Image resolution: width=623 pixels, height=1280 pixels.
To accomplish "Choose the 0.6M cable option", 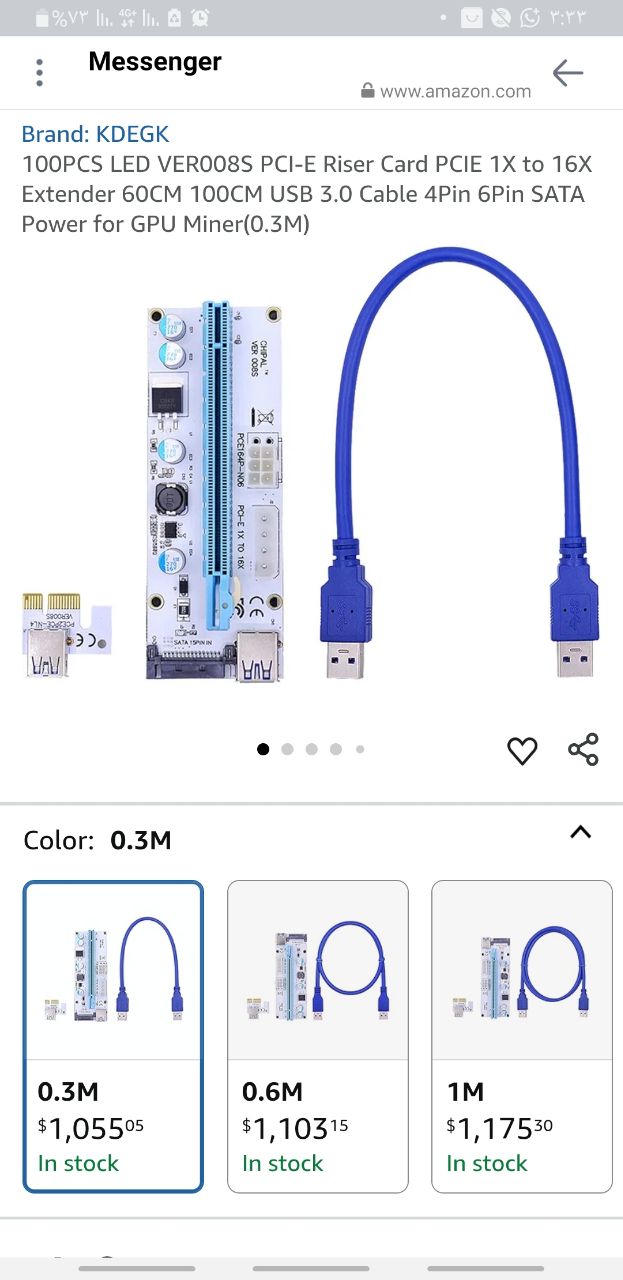I will point(317,1036).
